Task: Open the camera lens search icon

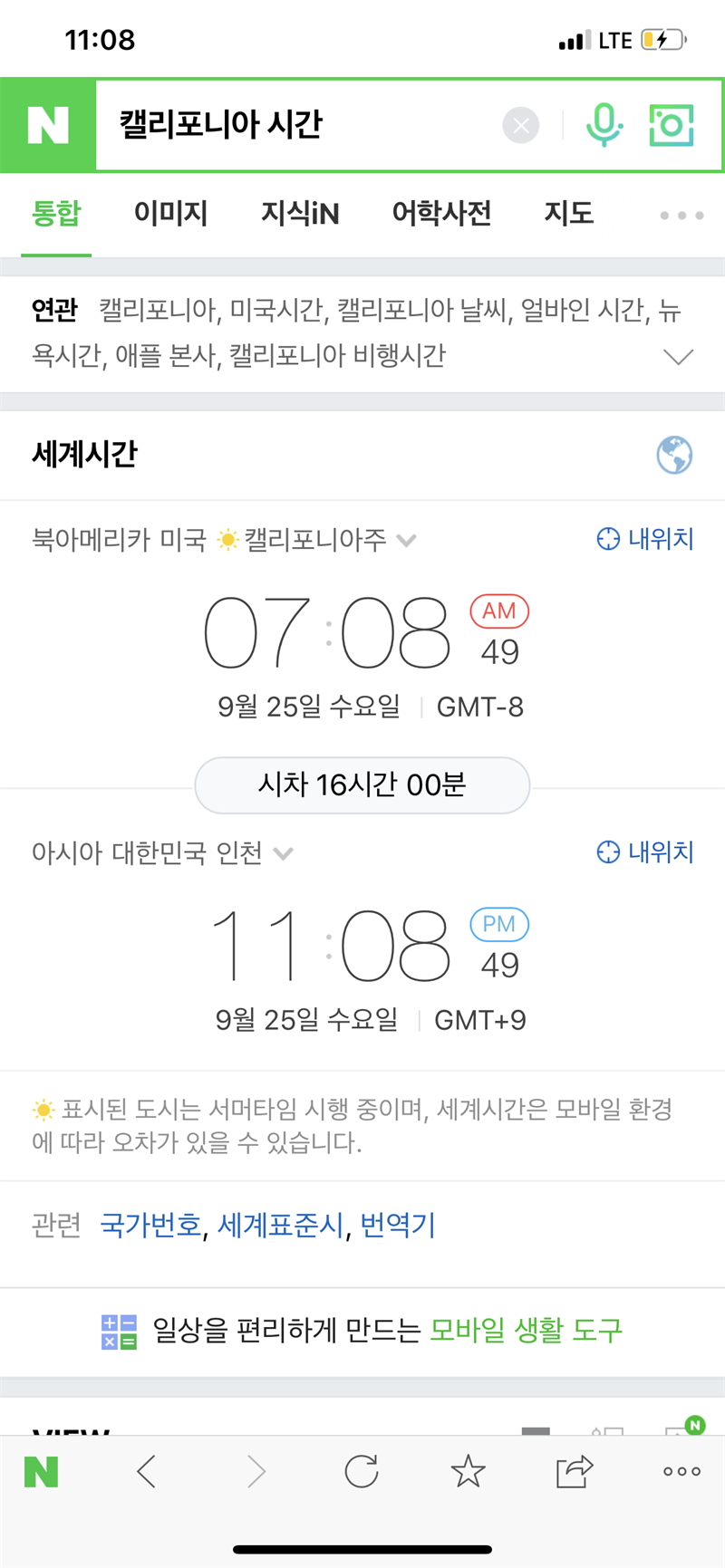Action: (672, 125)
